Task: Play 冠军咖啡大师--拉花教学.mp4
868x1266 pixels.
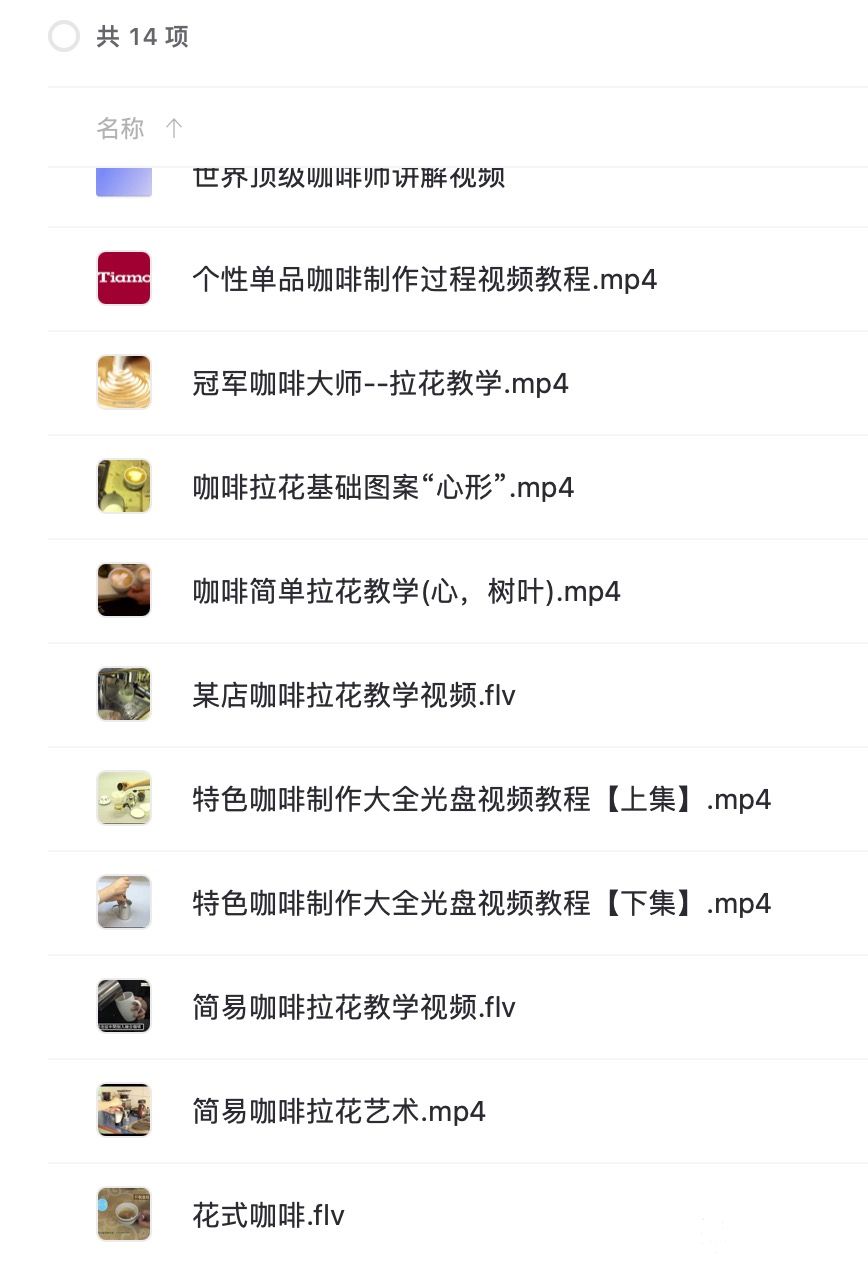Action: [380, 383]
